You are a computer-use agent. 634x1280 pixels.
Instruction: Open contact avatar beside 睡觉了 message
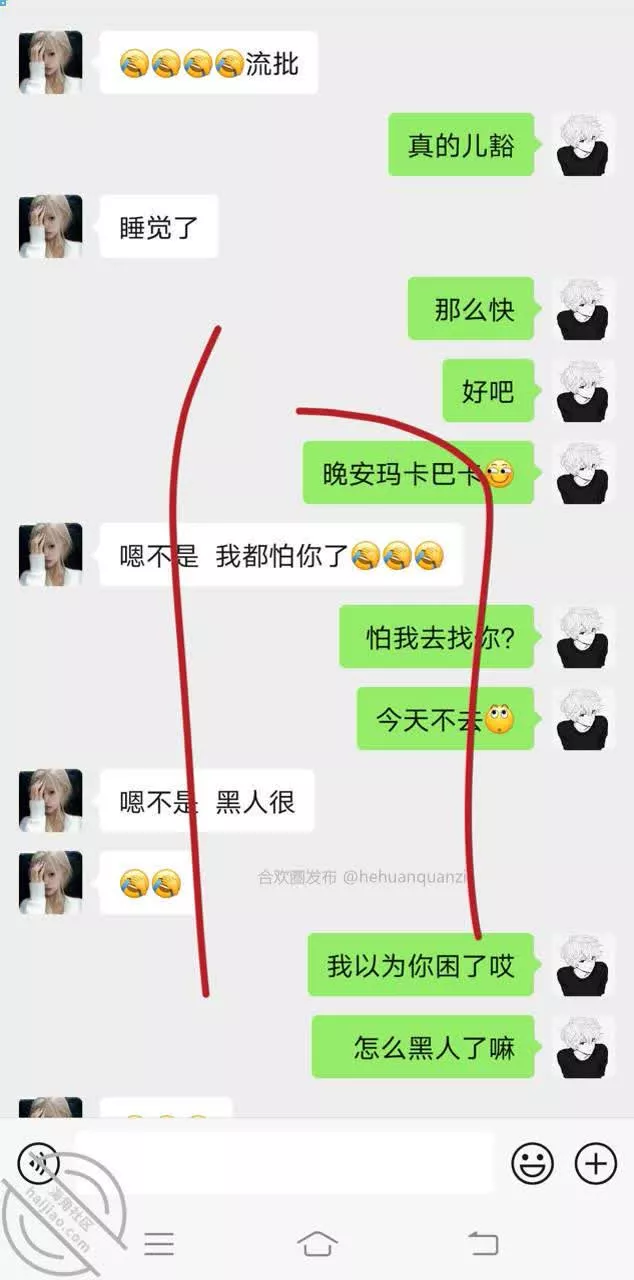pos(50,227)
